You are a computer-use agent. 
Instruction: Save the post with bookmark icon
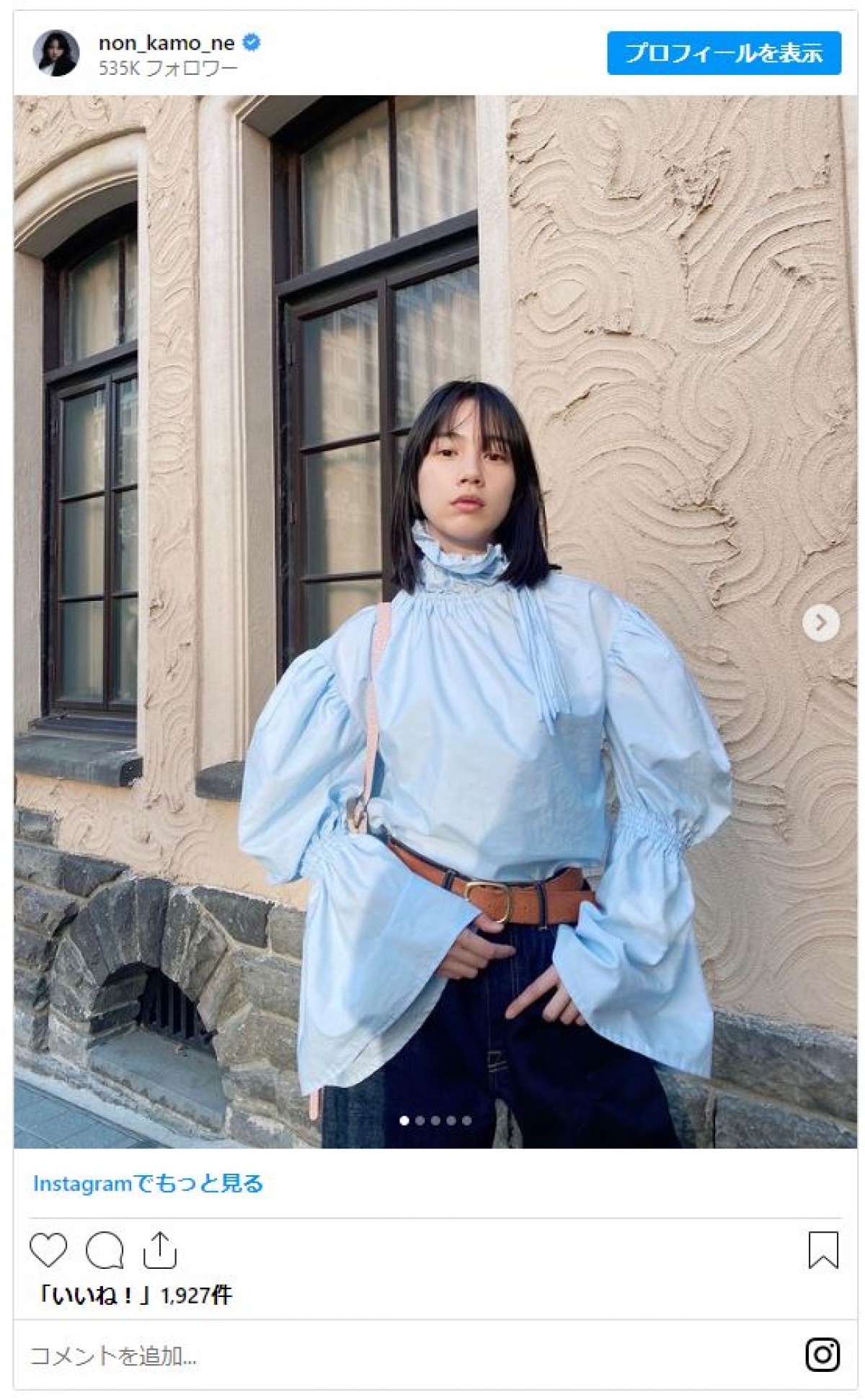click(822, 1250)
